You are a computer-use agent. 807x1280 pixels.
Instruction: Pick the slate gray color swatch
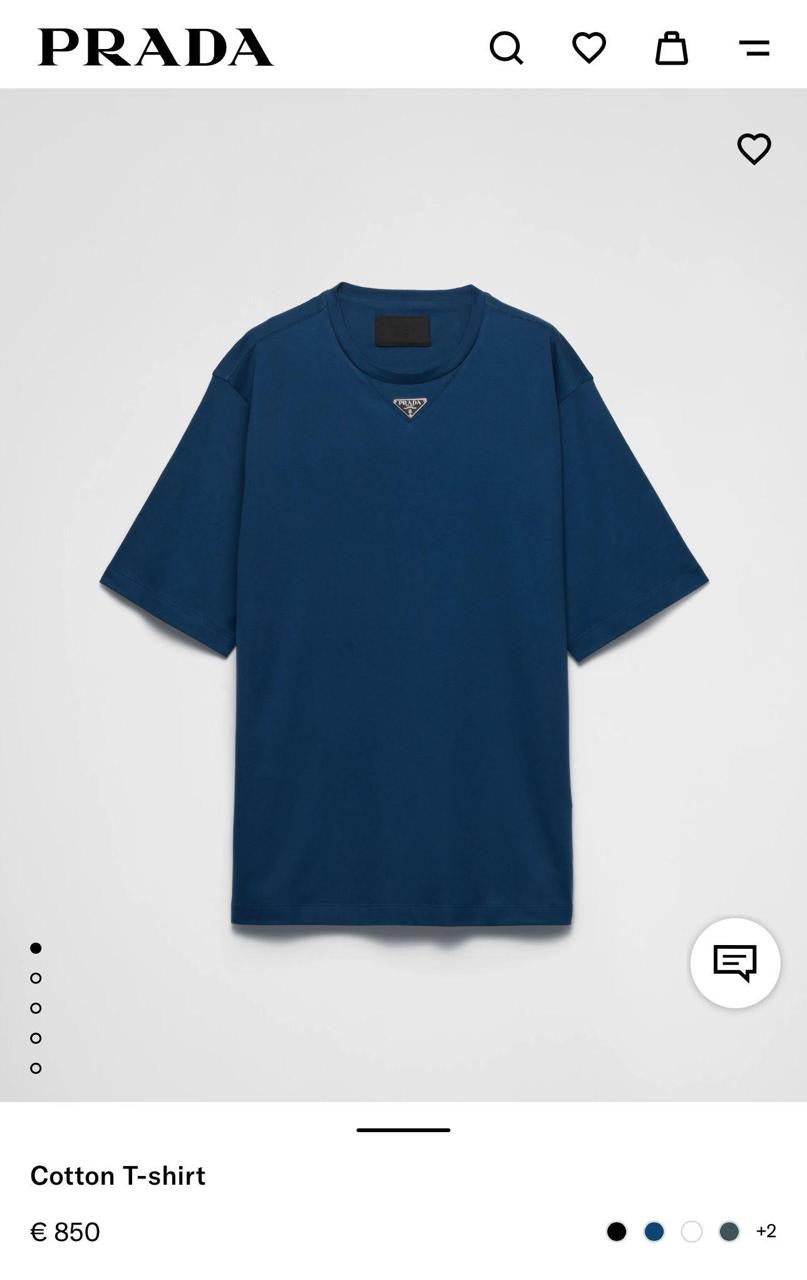click(729, 1231)
